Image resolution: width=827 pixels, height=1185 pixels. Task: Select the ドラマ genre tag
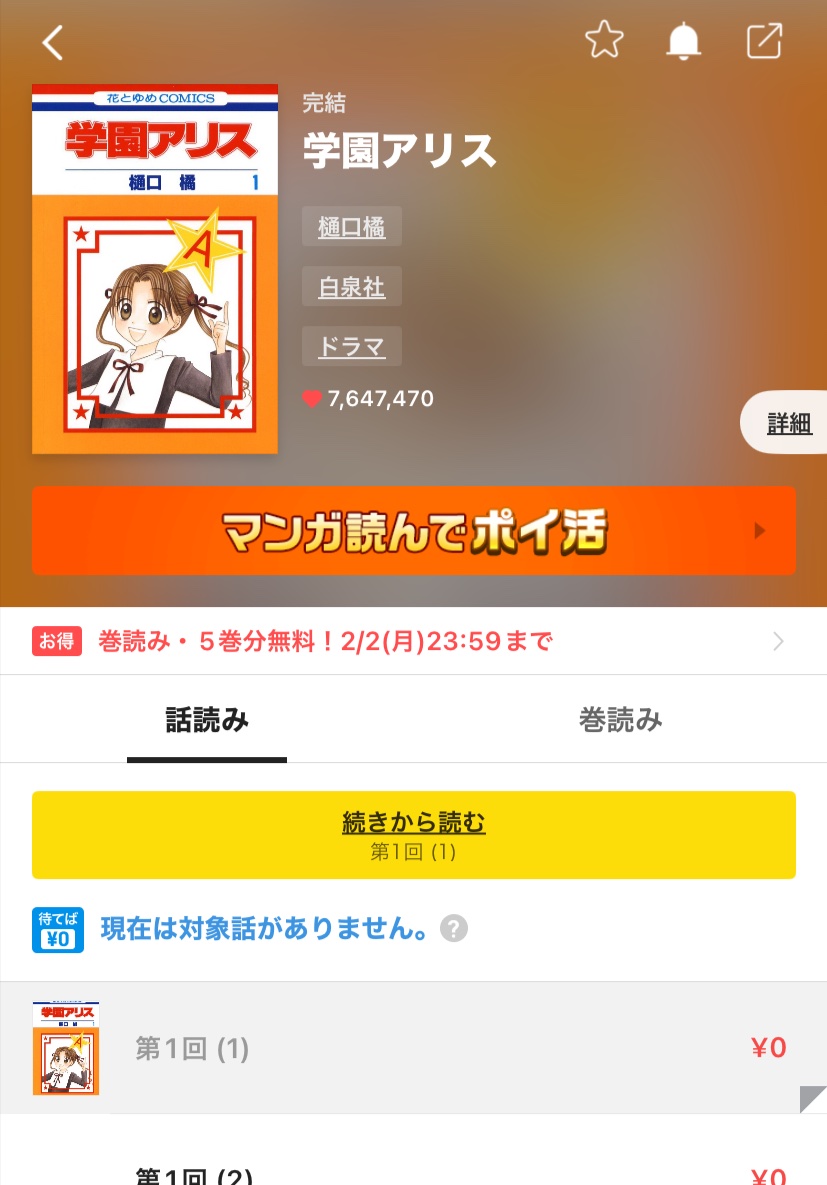pos(351,347)
